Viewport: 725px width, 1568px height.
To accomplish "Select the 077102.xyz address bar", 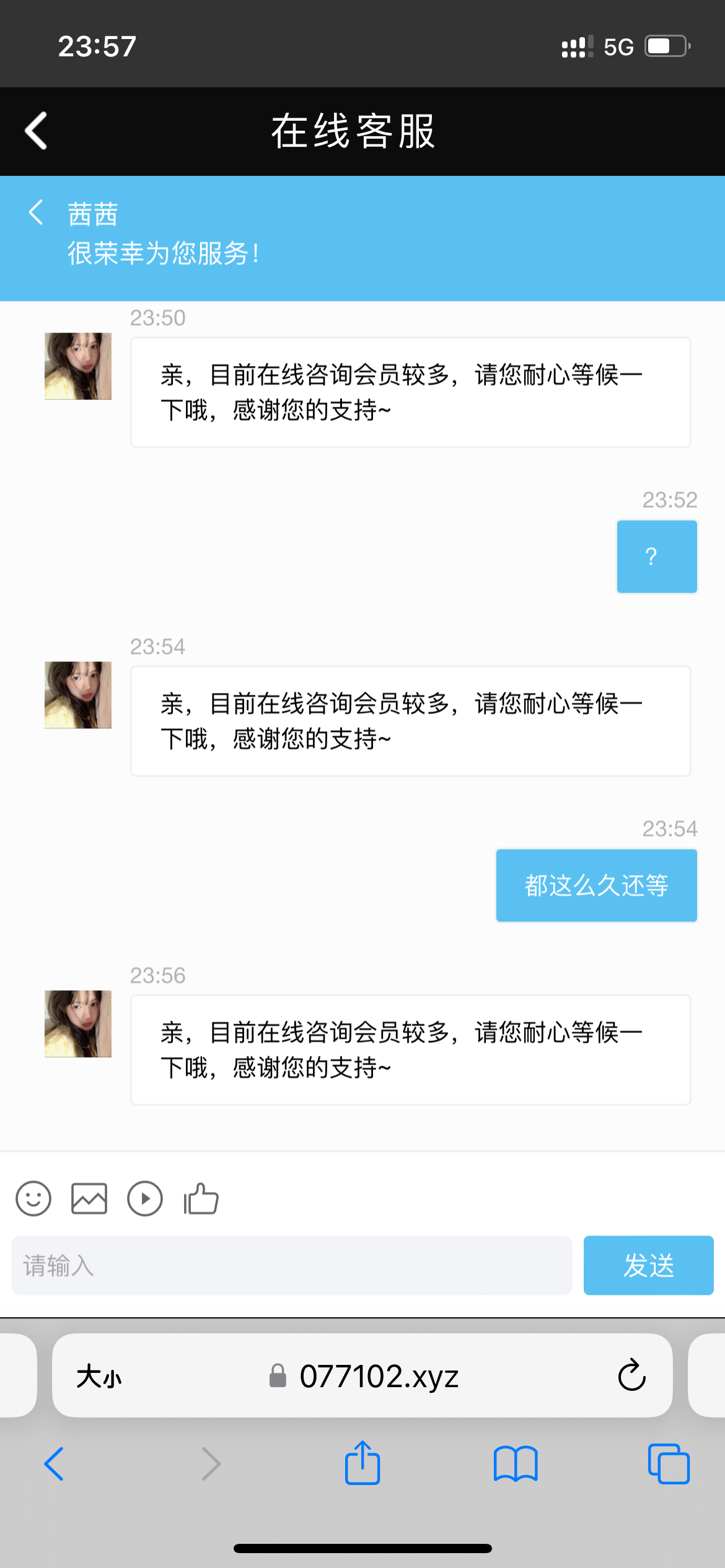I will tap(366, 1377).
